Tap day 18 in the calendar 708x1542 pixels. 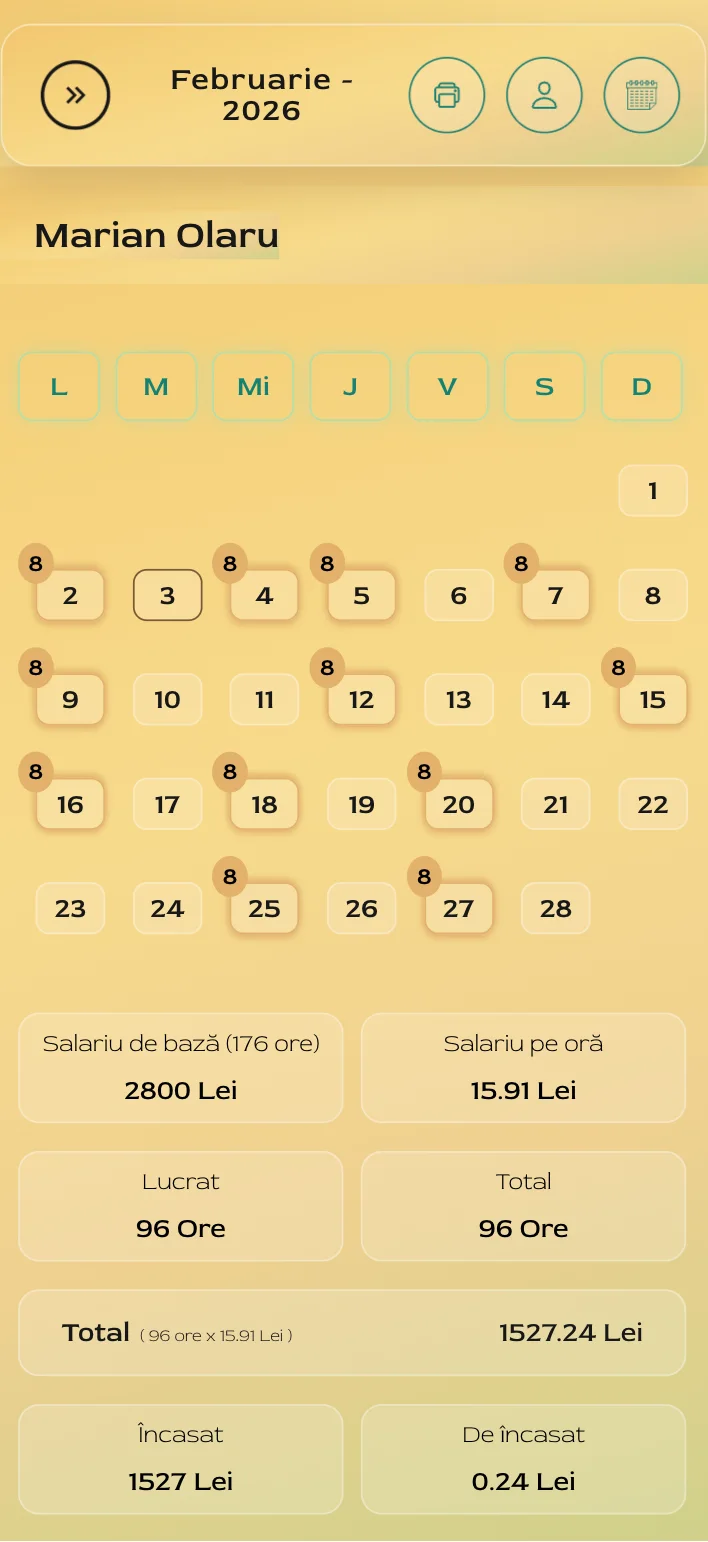pos(264,804)
